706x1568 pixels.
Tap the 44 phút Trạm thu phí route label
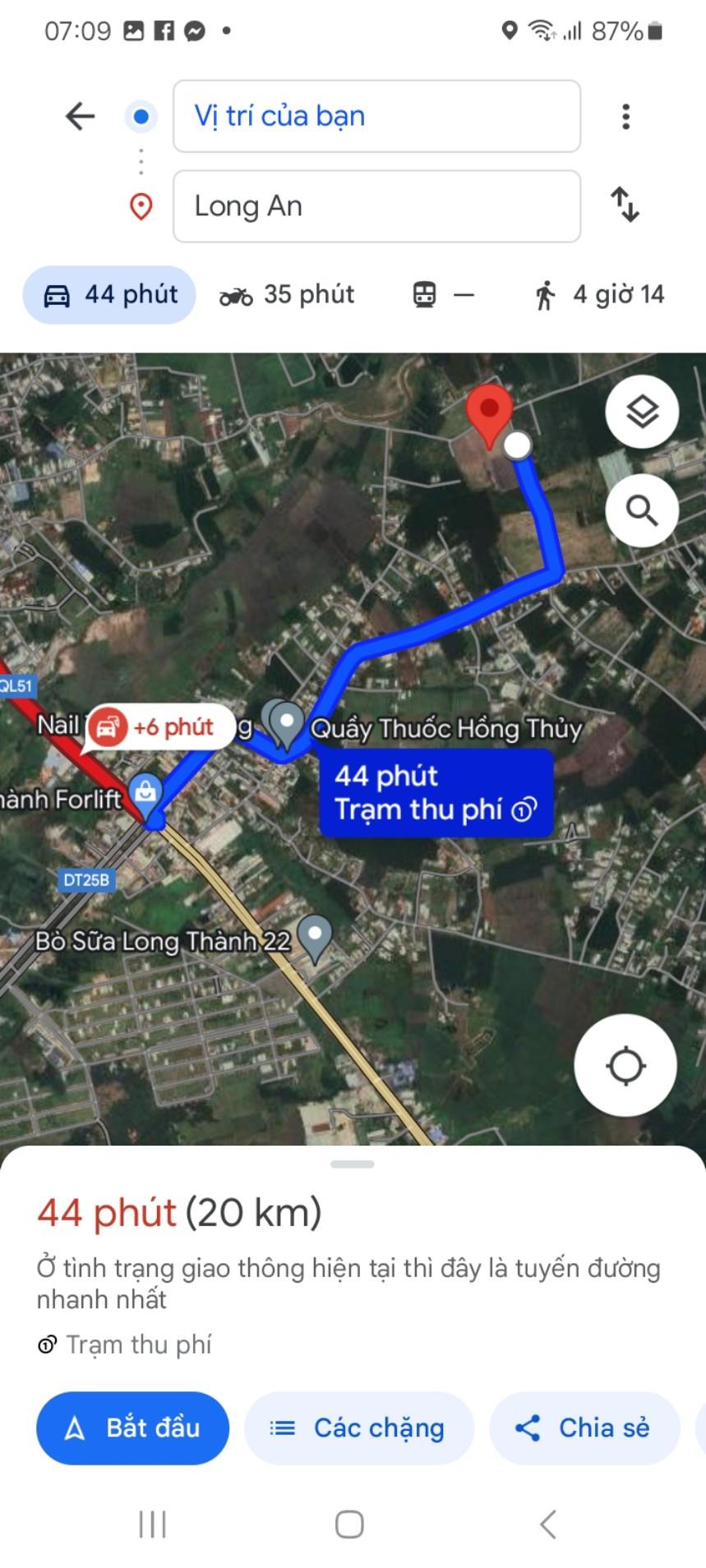coord(436,791)
